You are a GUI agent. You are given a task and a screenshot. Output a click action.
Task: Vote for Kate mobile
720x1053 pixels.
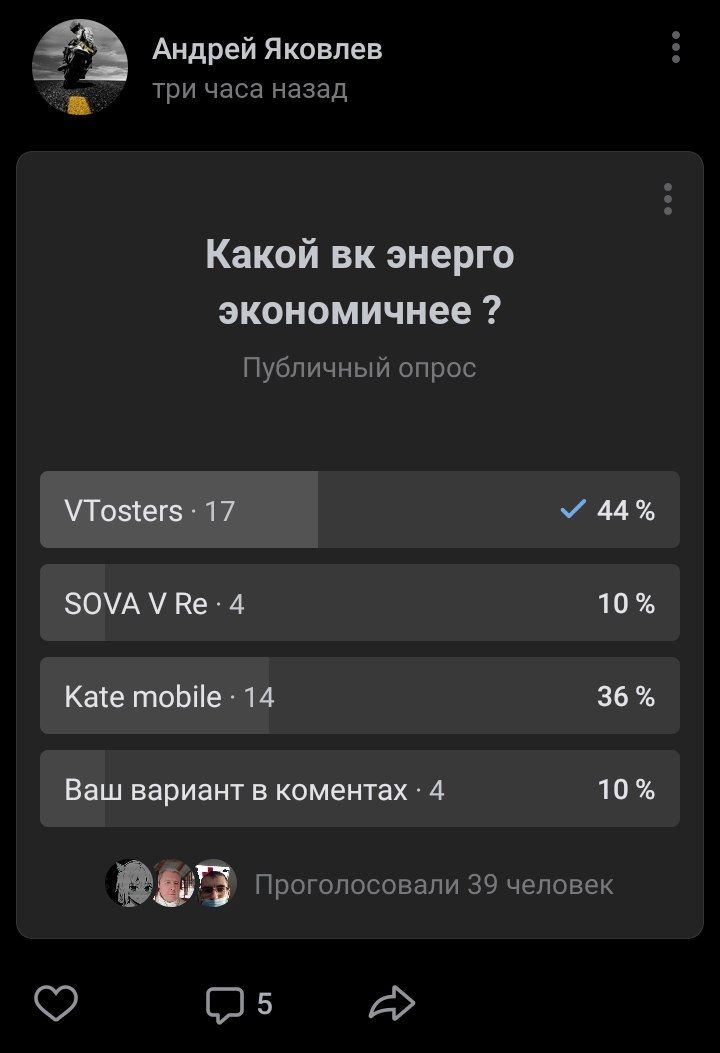[359, 696]
